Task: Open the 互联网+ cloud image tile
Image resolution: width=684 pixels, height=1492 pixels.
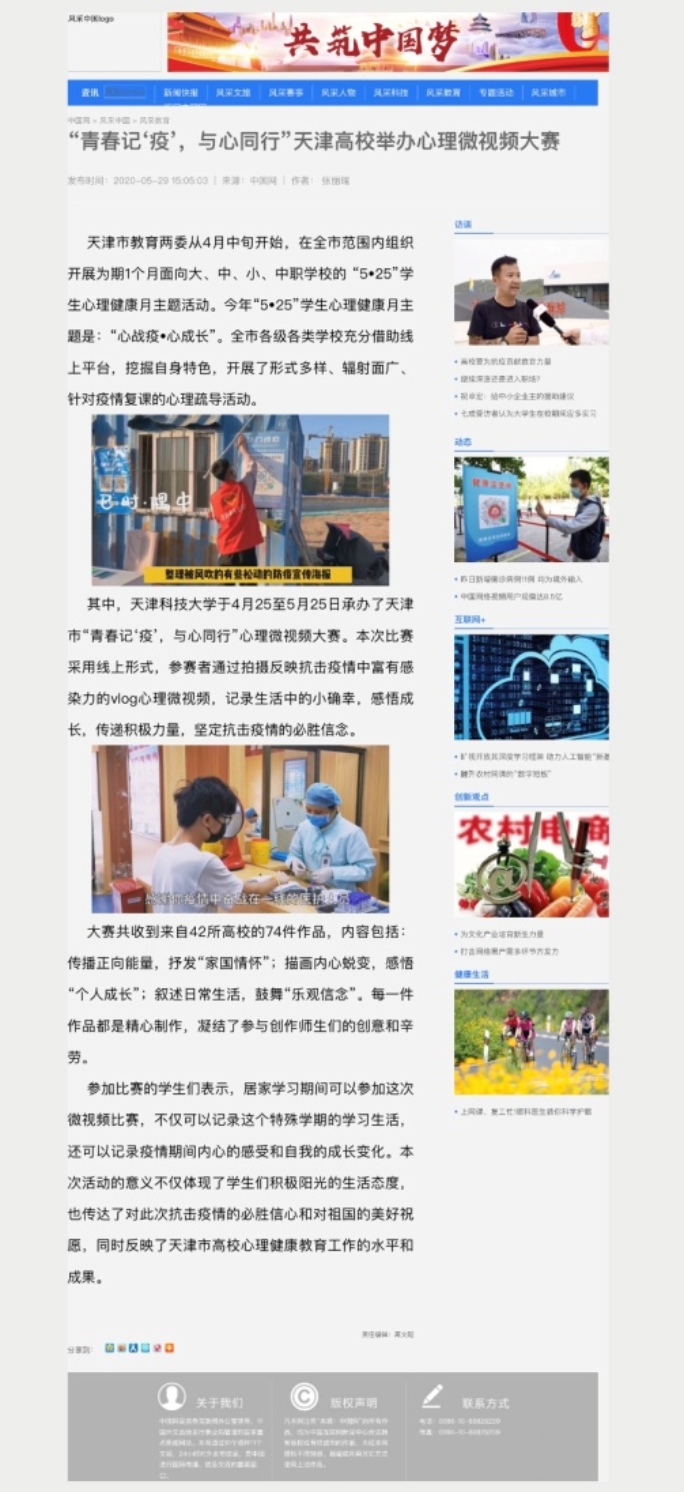Action: pyautogui.click(x=531, y=686)
